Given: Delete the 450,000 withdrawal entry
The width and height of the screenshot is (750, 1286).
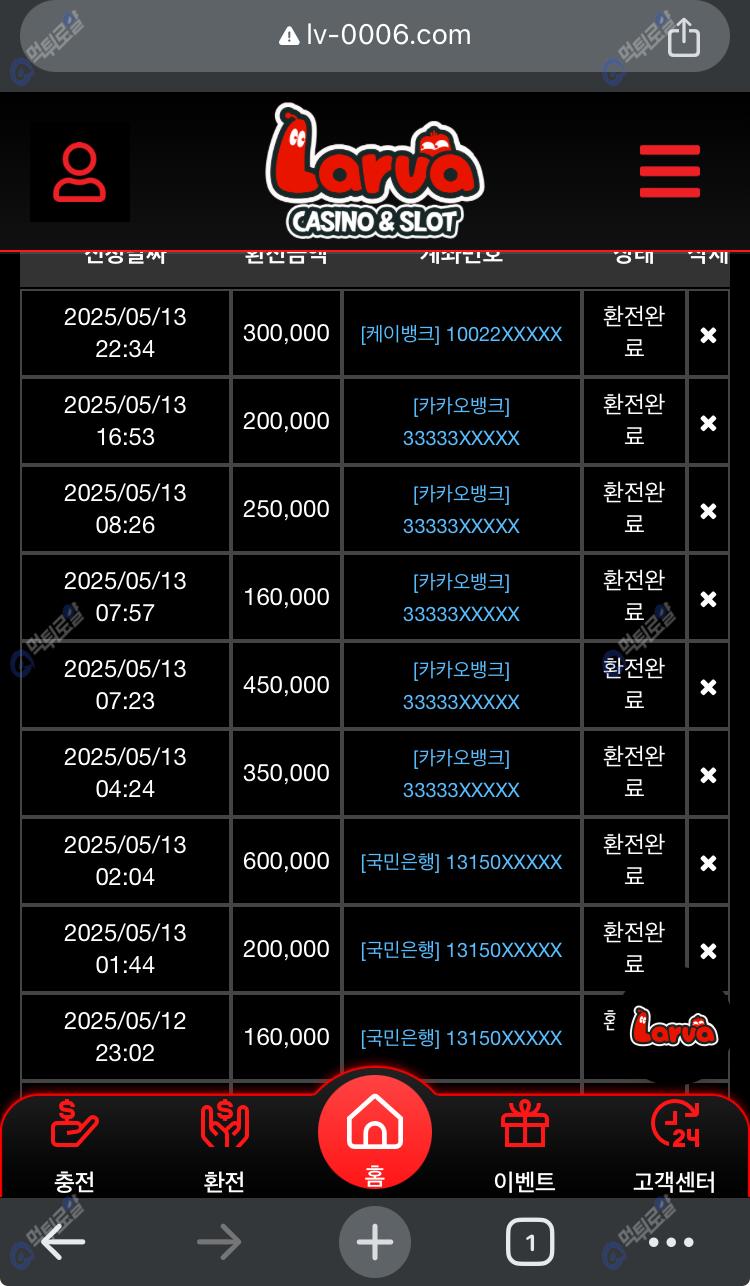Looking at the screenshot, I should coord(708,687).
